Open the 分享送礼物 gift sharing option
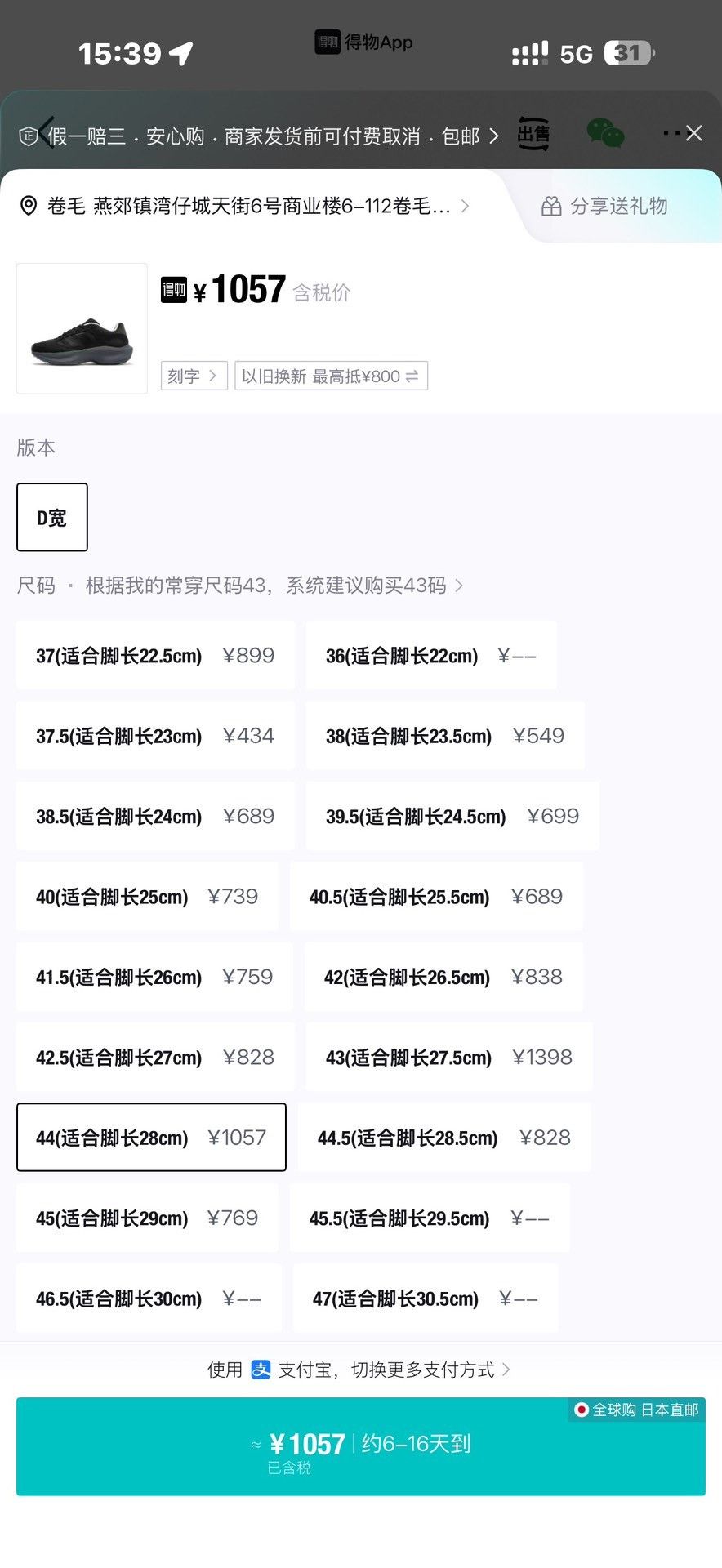Screen dimensions: 722x1568 [605, 206]
